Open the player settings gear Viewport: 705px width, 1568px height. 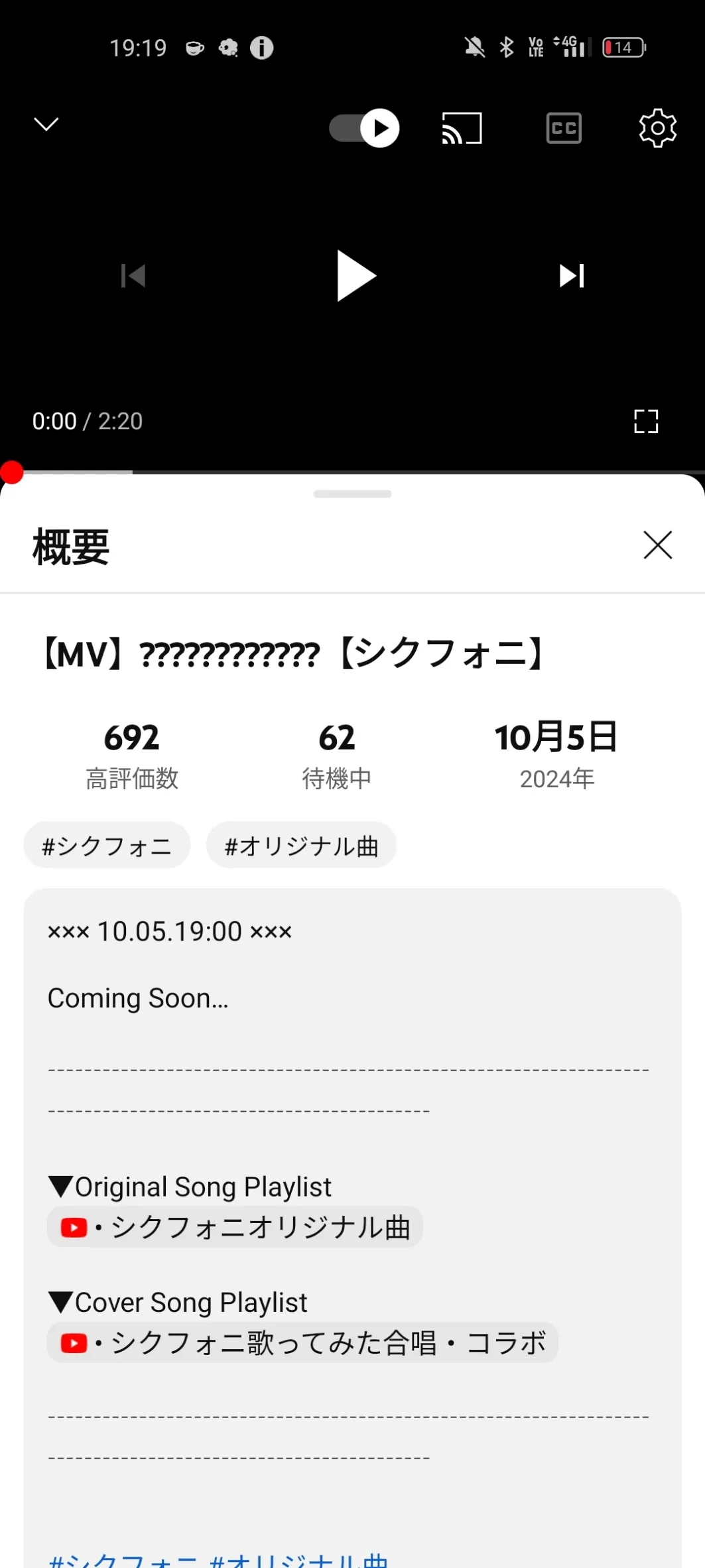tap(657, 128)
